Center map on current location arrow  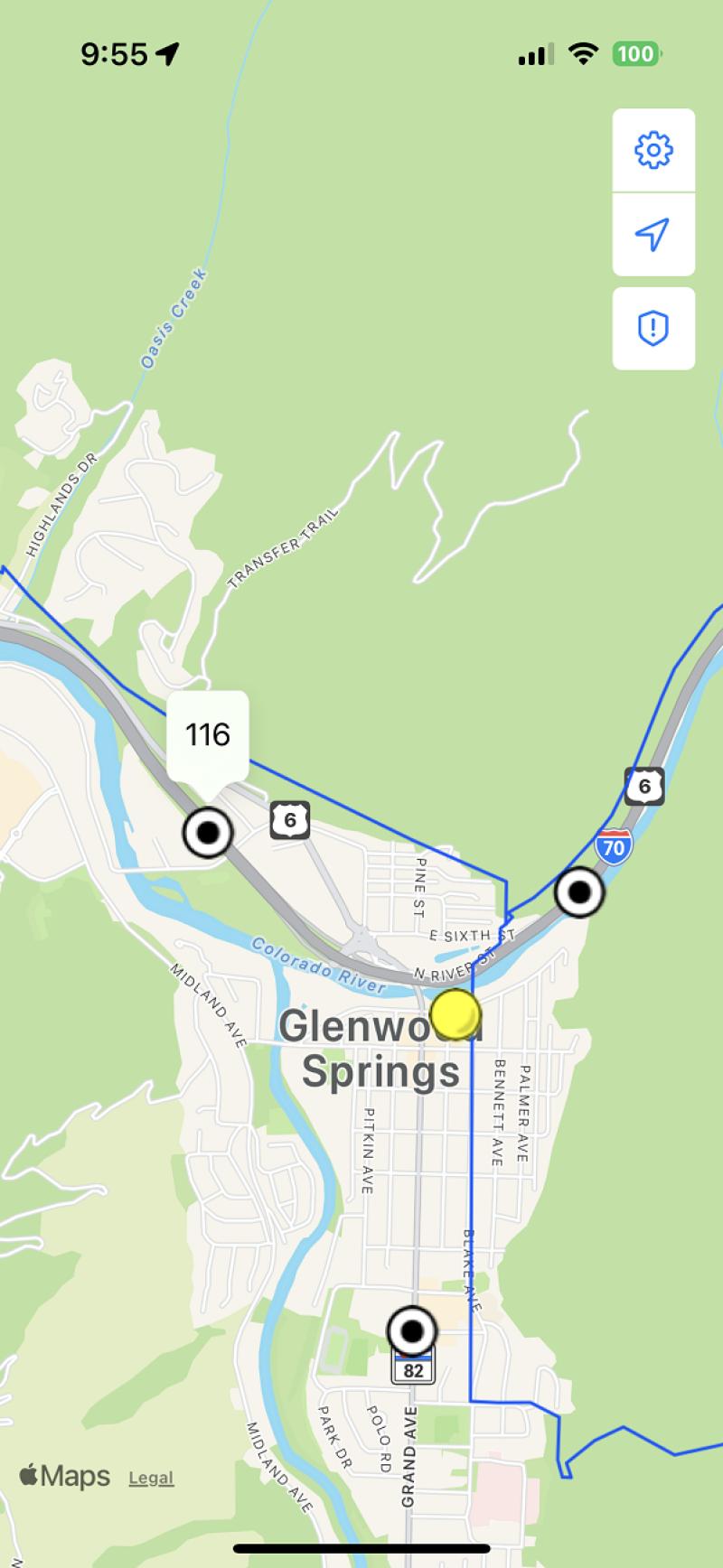tap(653, 234)
